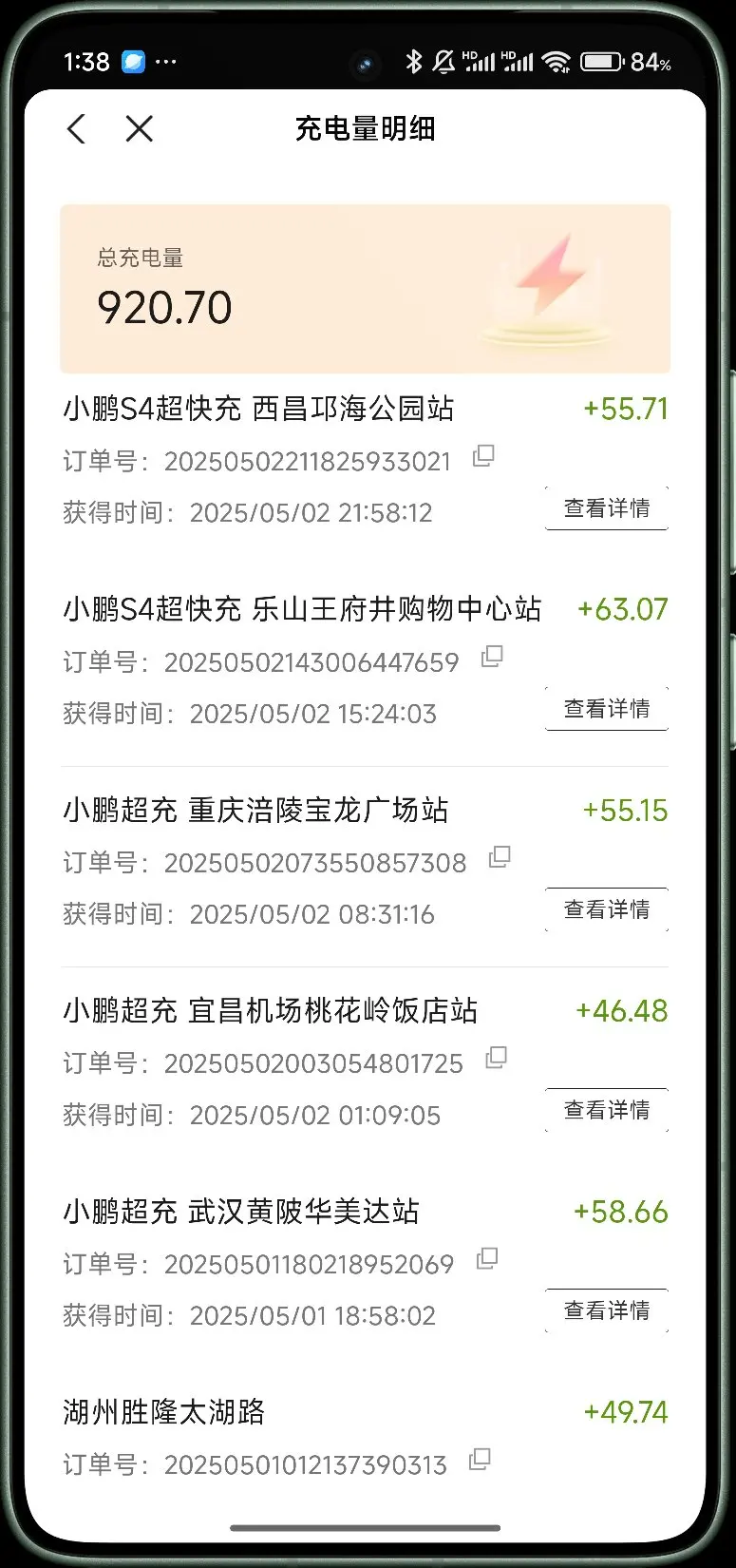Viewport: 736px width, 1568px height.
Task: Copy order number of 乐山王府井购物中心站 record
Action: (x=492, y=657)
